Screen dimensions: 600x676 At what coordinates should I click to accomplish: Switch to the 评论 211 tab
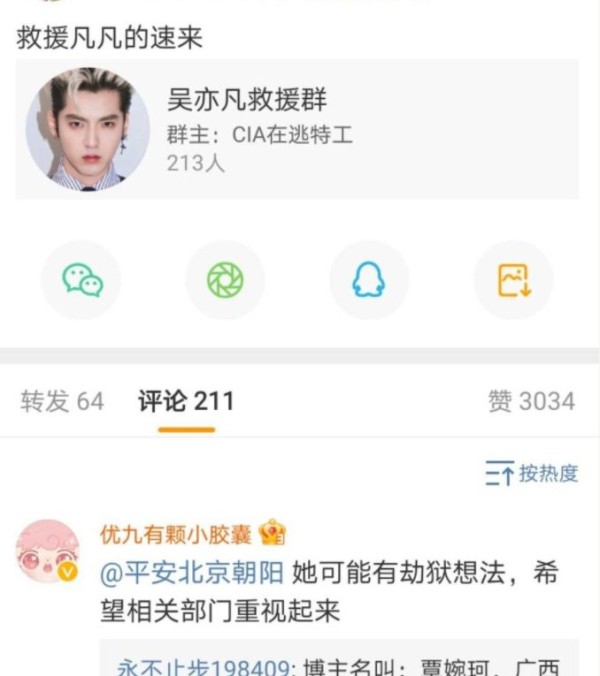(186, 401)
